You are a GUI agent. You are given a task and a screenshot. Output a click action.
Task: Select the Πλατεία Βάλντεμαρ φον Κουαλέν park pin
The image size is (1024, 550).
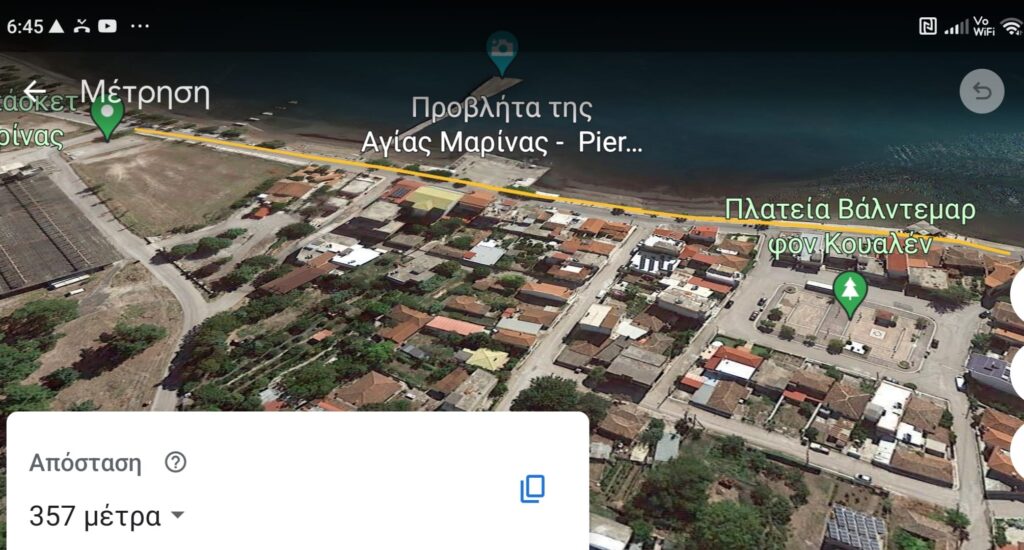tap(850, 295)
